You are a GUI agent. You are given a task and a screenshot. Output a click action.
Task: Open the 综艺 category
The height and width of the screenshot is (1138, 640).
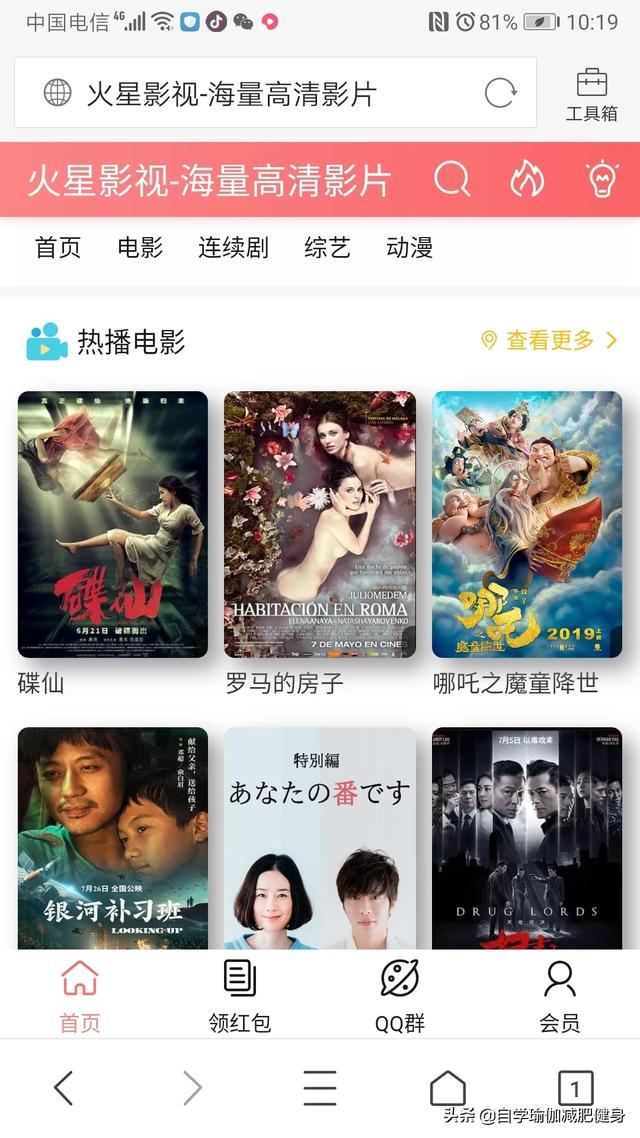327,248
